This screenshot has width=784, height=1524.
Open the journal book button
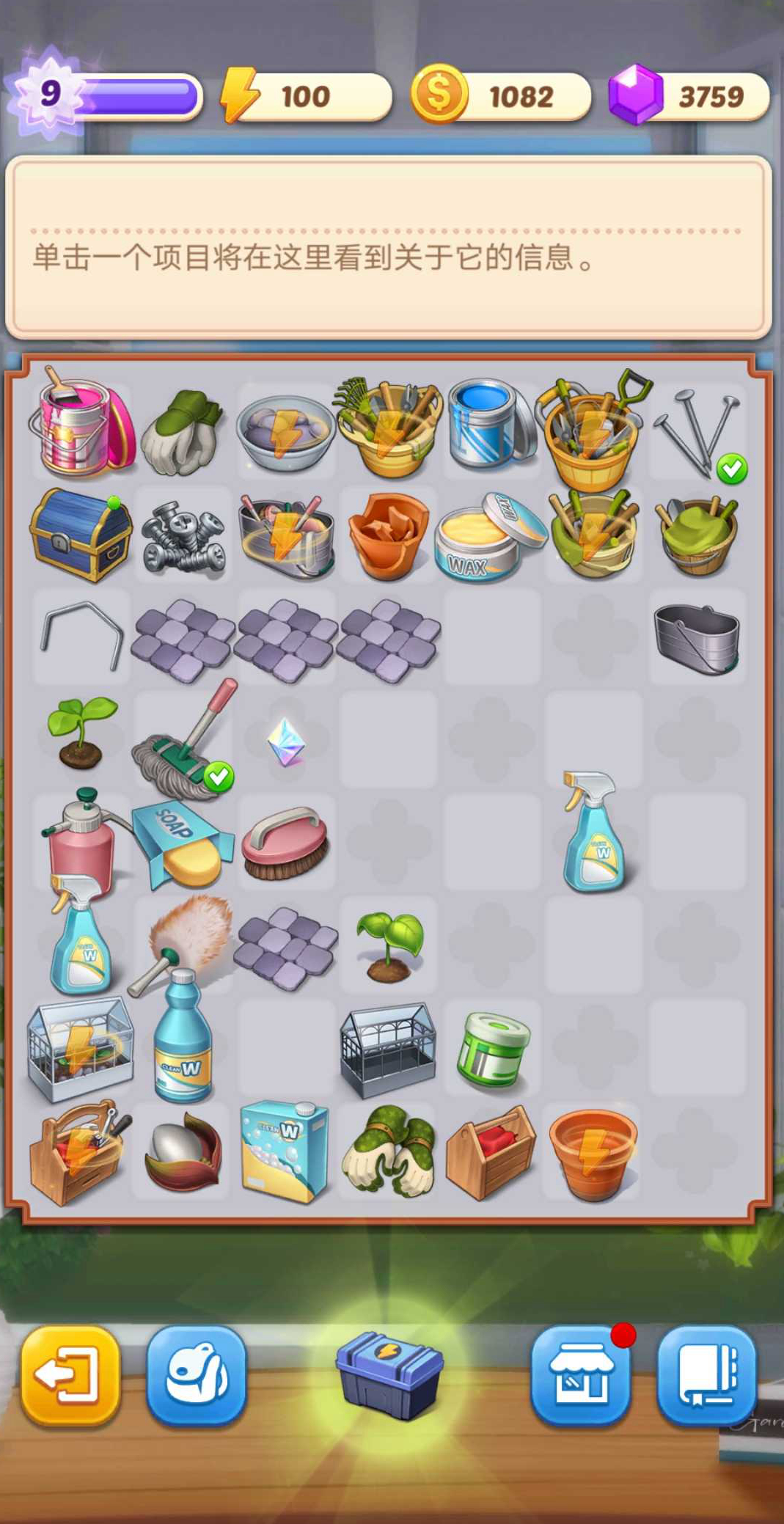point(706,1374)
